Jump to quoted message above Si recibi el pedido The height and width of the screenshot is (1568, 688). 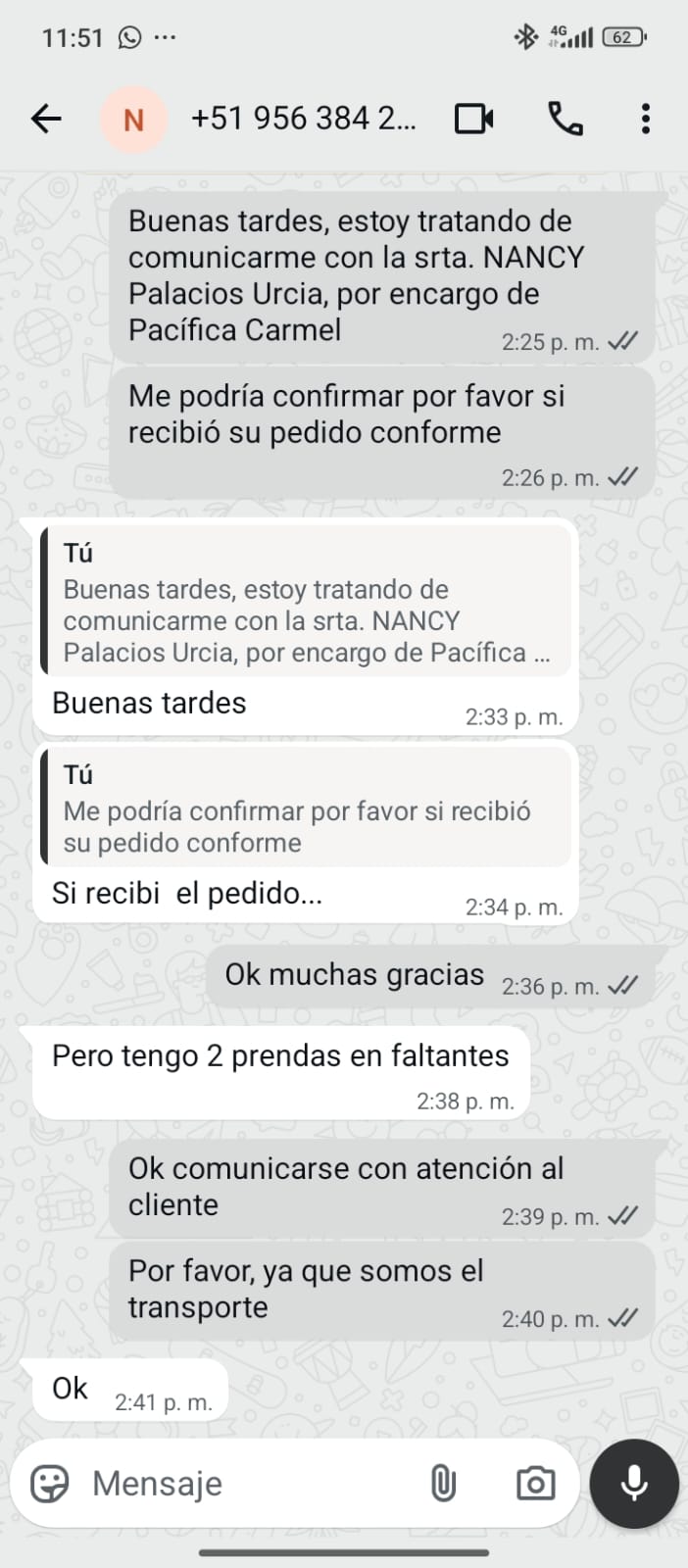point(306,808)
